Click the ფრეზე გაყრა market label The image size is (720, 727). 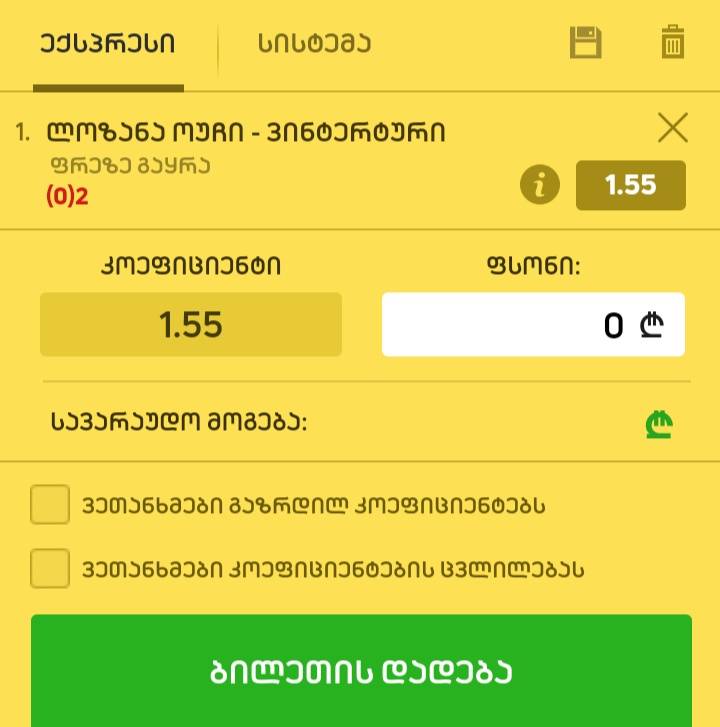(134, 165)
